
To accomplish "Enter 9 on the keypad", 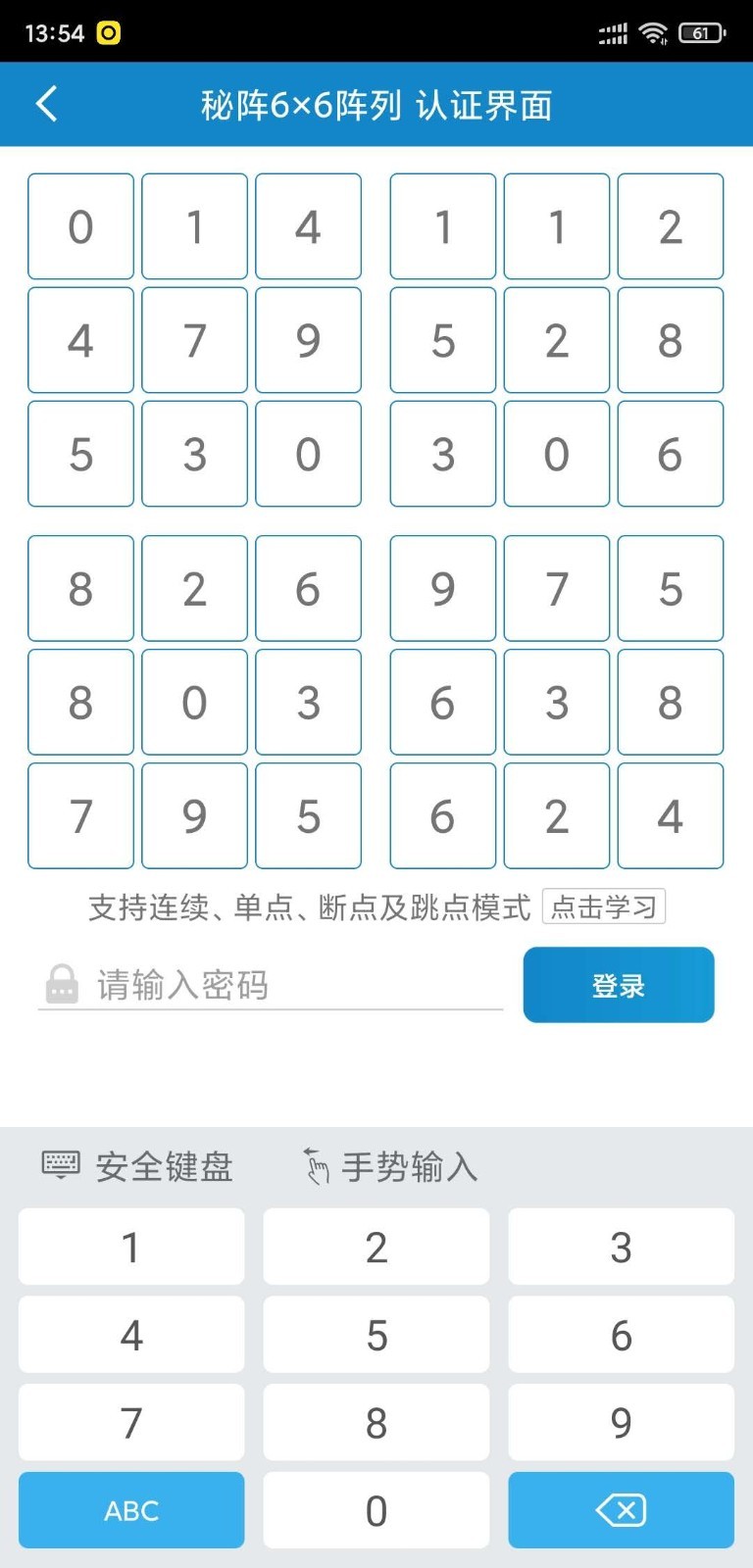I will 621,1422.
